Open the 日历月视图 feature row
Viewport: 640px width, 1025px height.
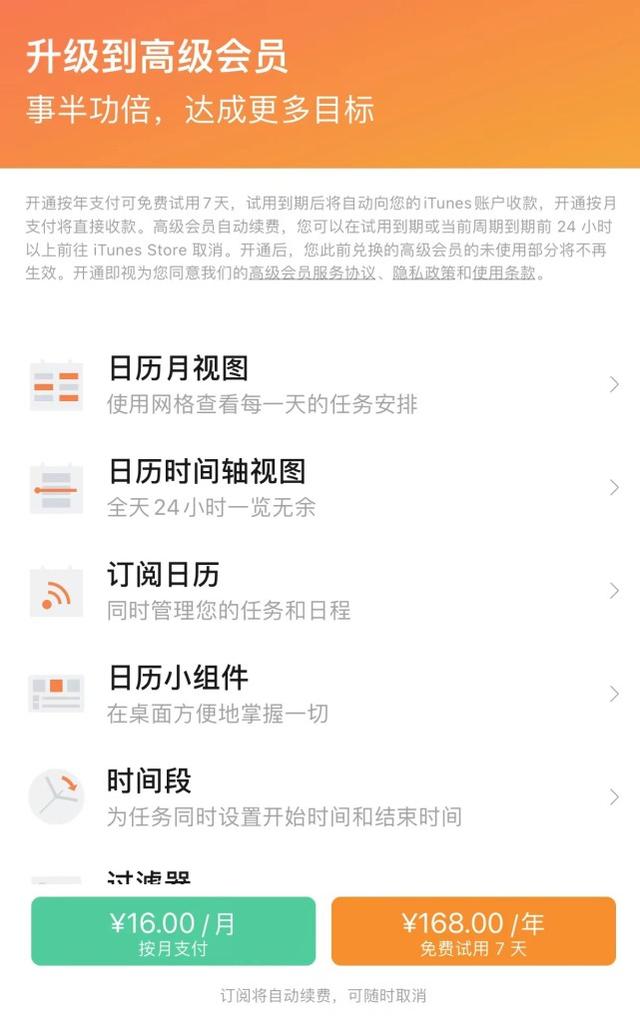(320, 385)
